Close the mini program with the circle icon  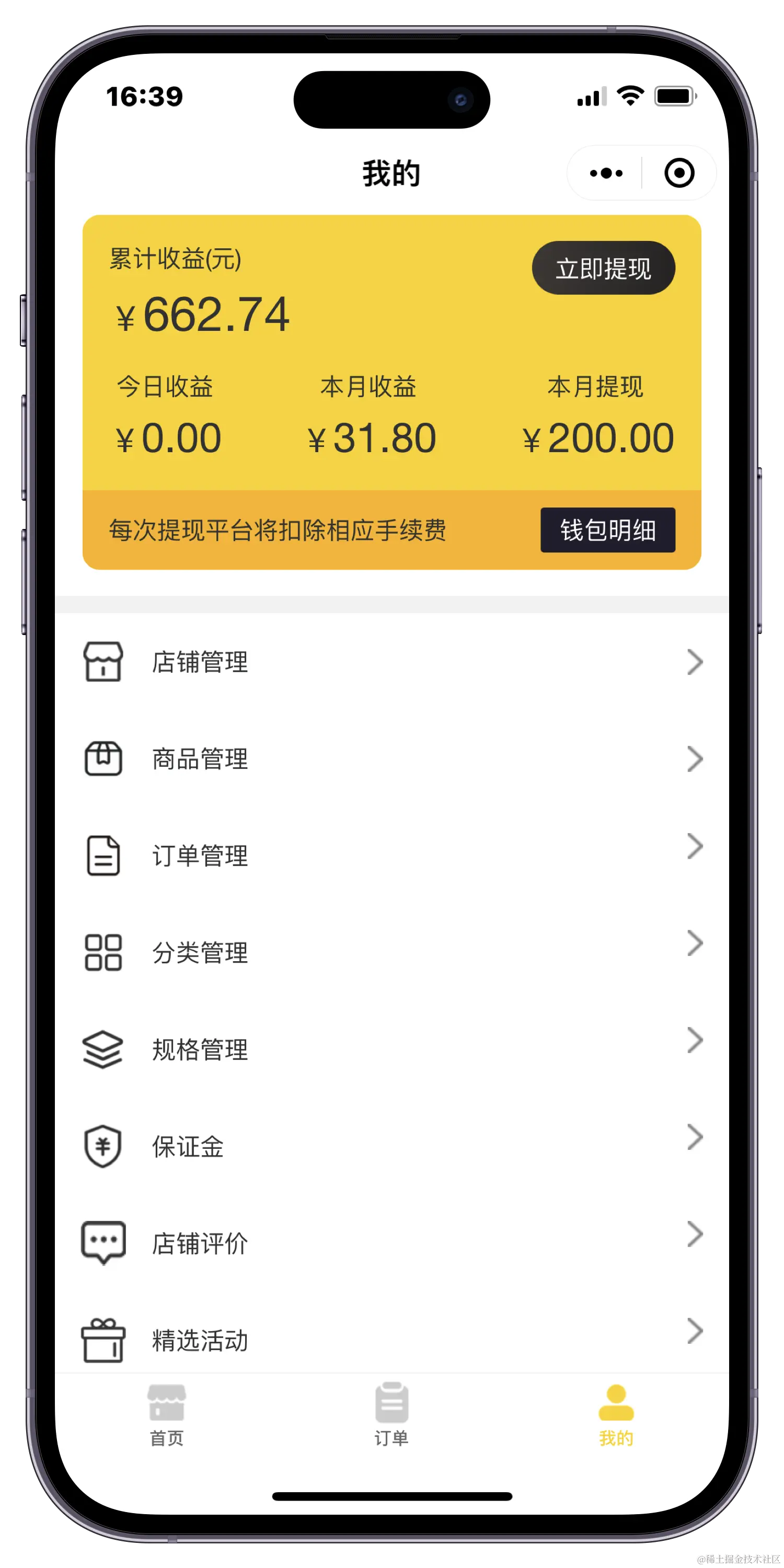[x=679, y=174]
